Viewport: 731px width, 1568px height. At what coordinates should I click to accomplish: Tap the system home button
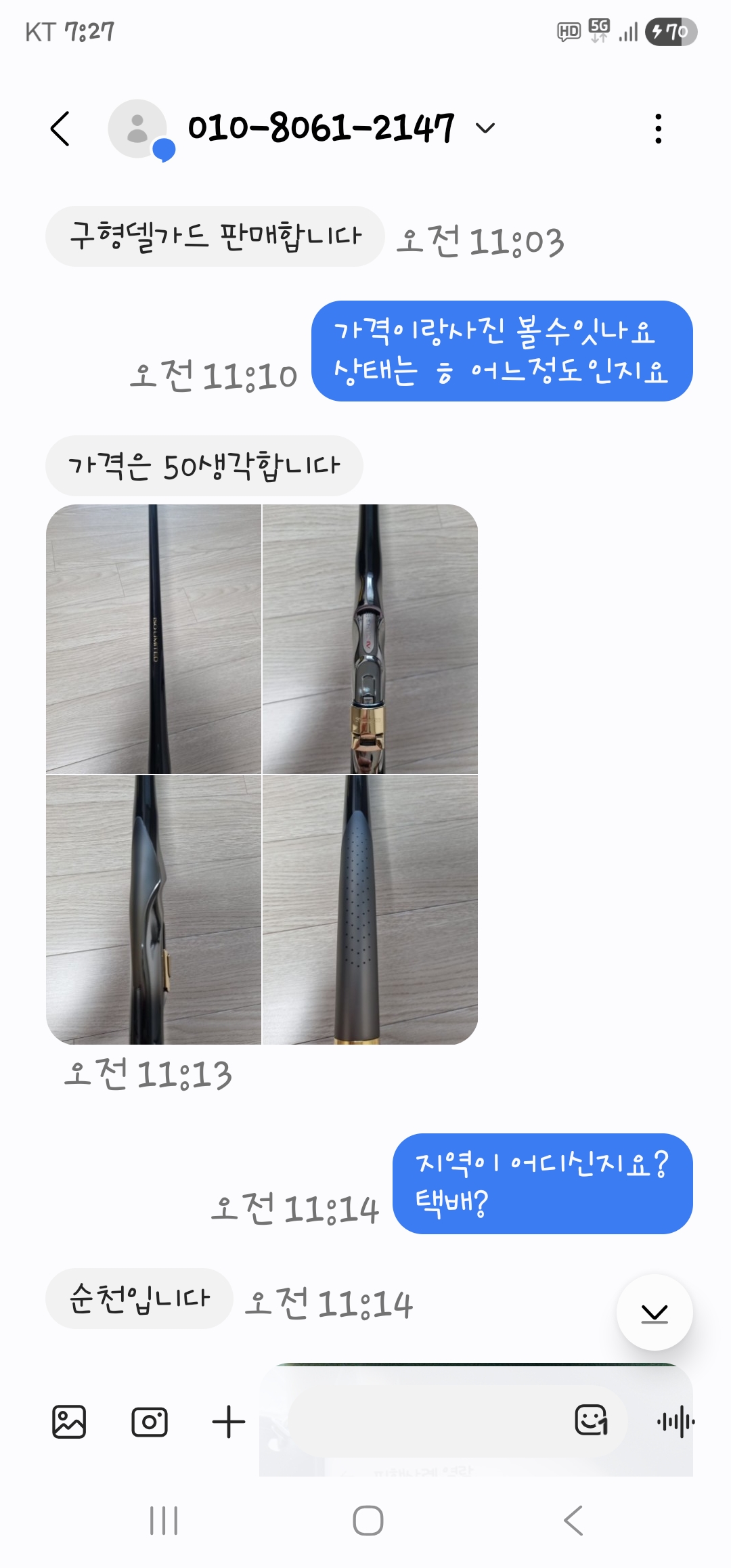[368, 1521]
